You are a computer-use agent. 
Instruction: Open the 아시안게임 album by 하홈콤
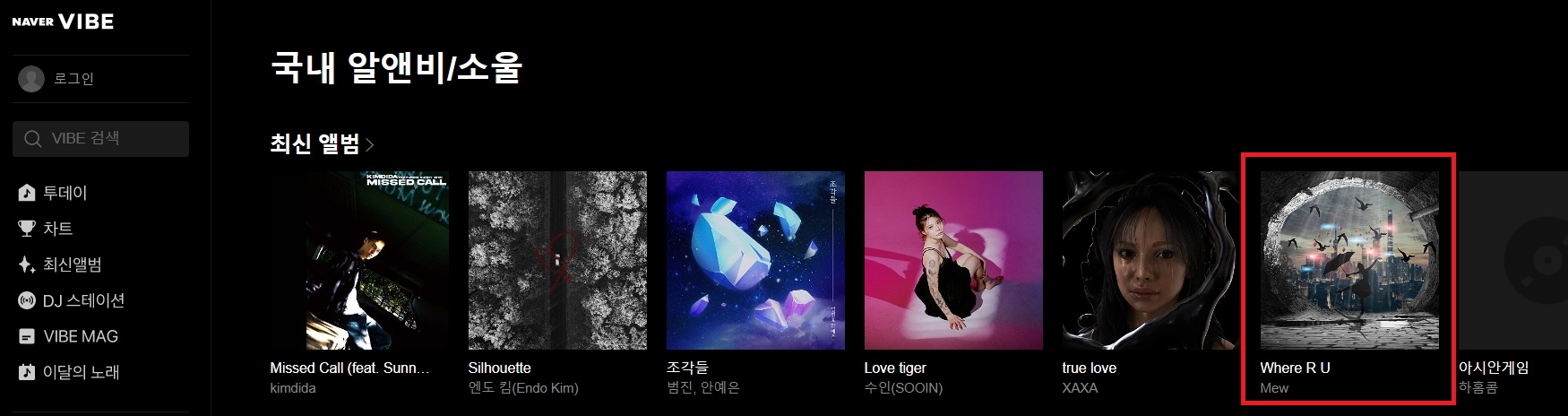pyautogui.click(x=1514, y=260)
